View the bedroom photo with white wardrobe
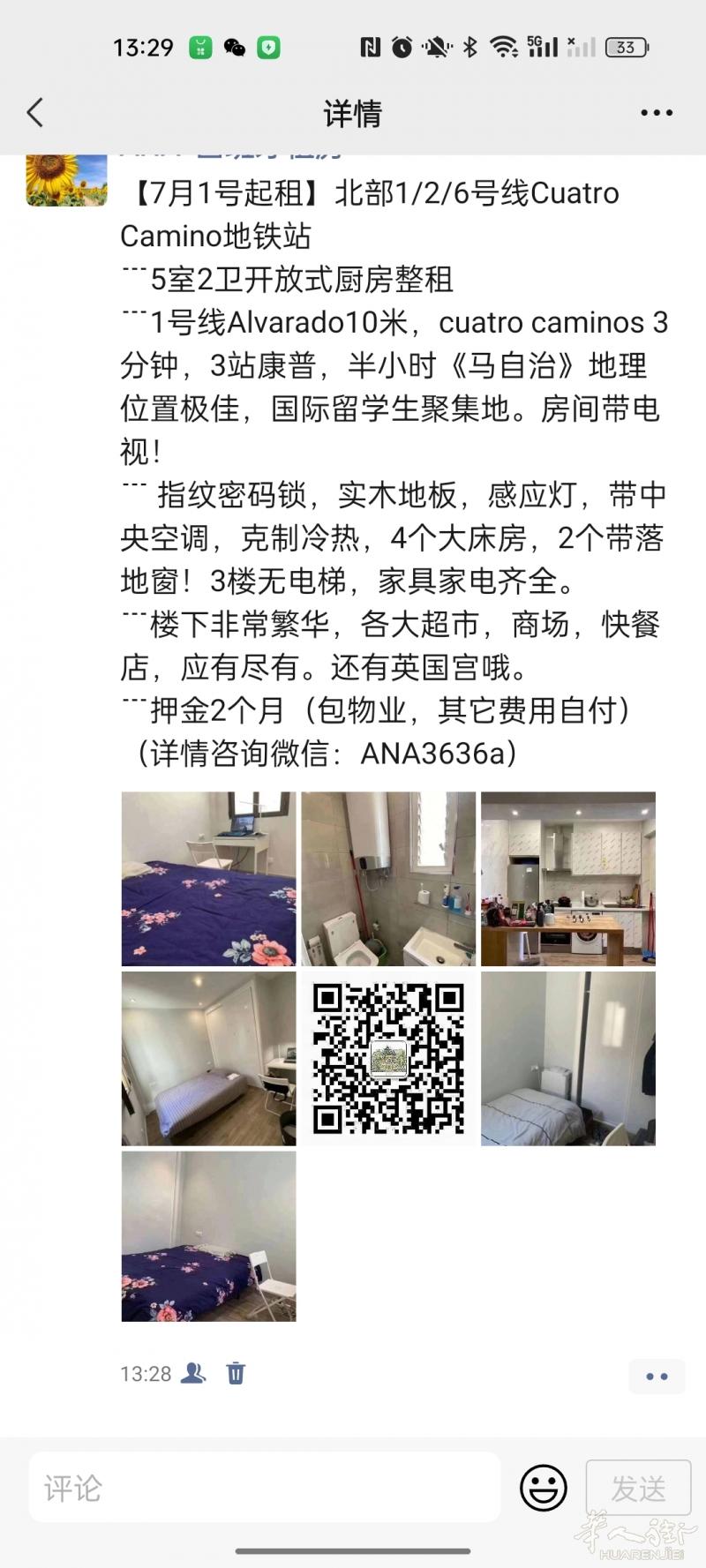Screen dimensions: 706x1568 point(209,1059)
